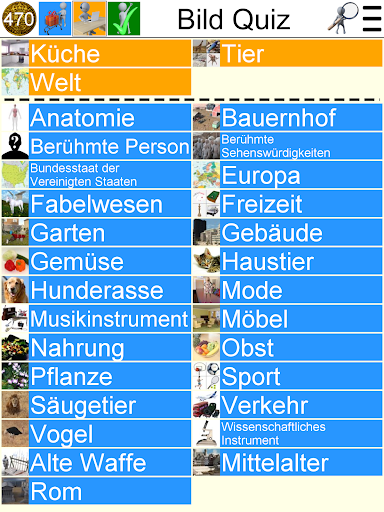Open the figure at laptop icon
Viewport: 384px width, 512px height.
[x=90, y=18]
